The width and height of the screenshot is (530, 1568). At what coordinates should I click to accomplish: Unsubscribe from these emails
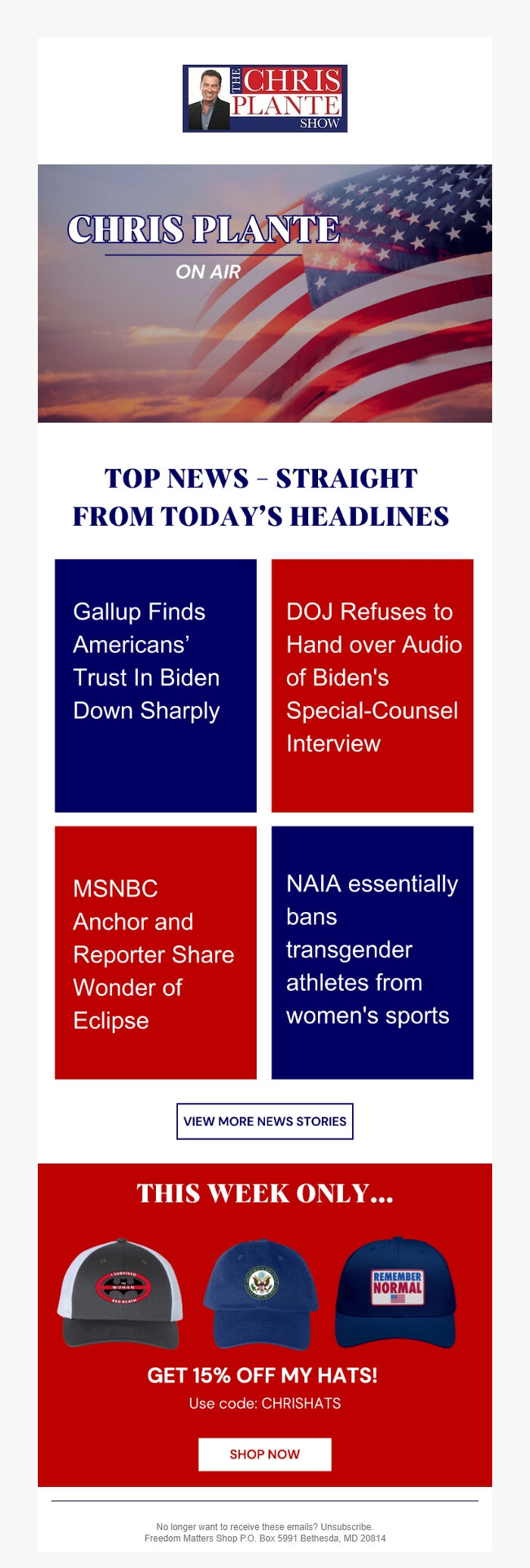tap(346, 1526)
